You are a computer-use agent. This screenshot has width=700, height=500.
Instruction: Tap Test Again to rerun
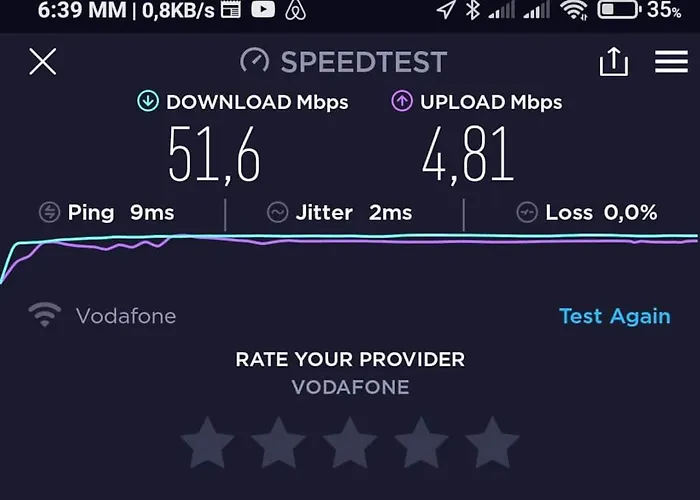[614, 316]
